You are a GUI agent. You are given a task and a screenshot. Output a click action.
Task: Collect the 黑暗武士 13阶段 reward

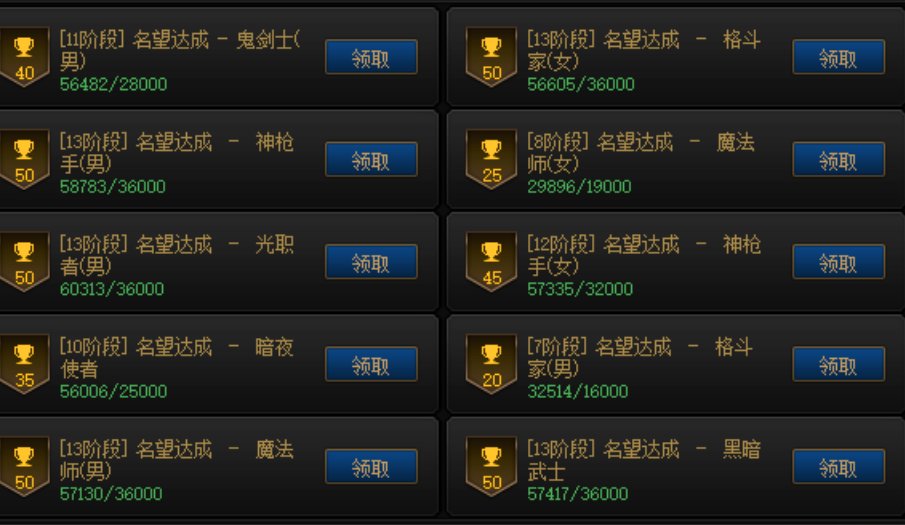pyautogui.click(x=838, y=467)
